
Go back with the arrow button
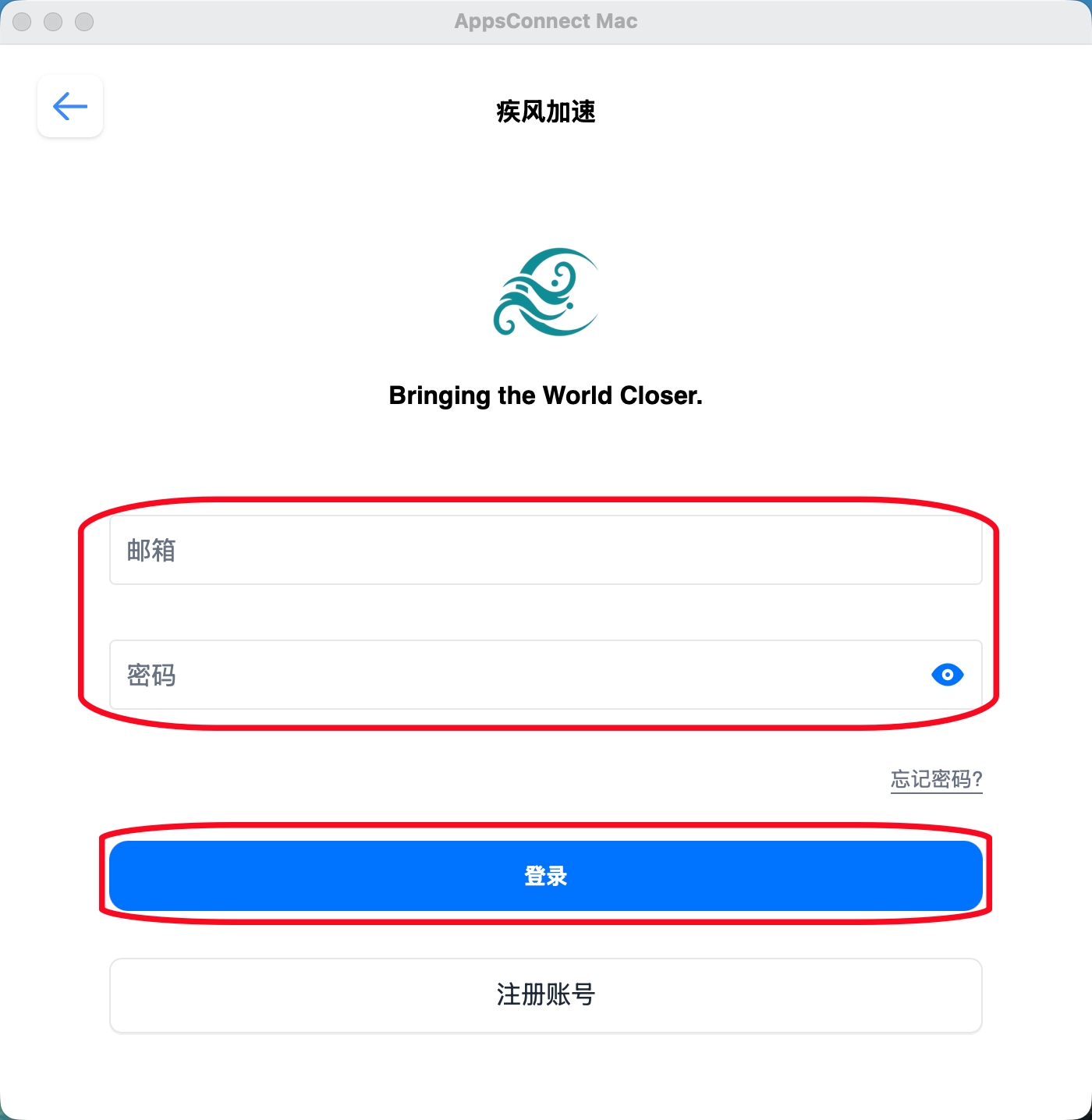(70, 106)
